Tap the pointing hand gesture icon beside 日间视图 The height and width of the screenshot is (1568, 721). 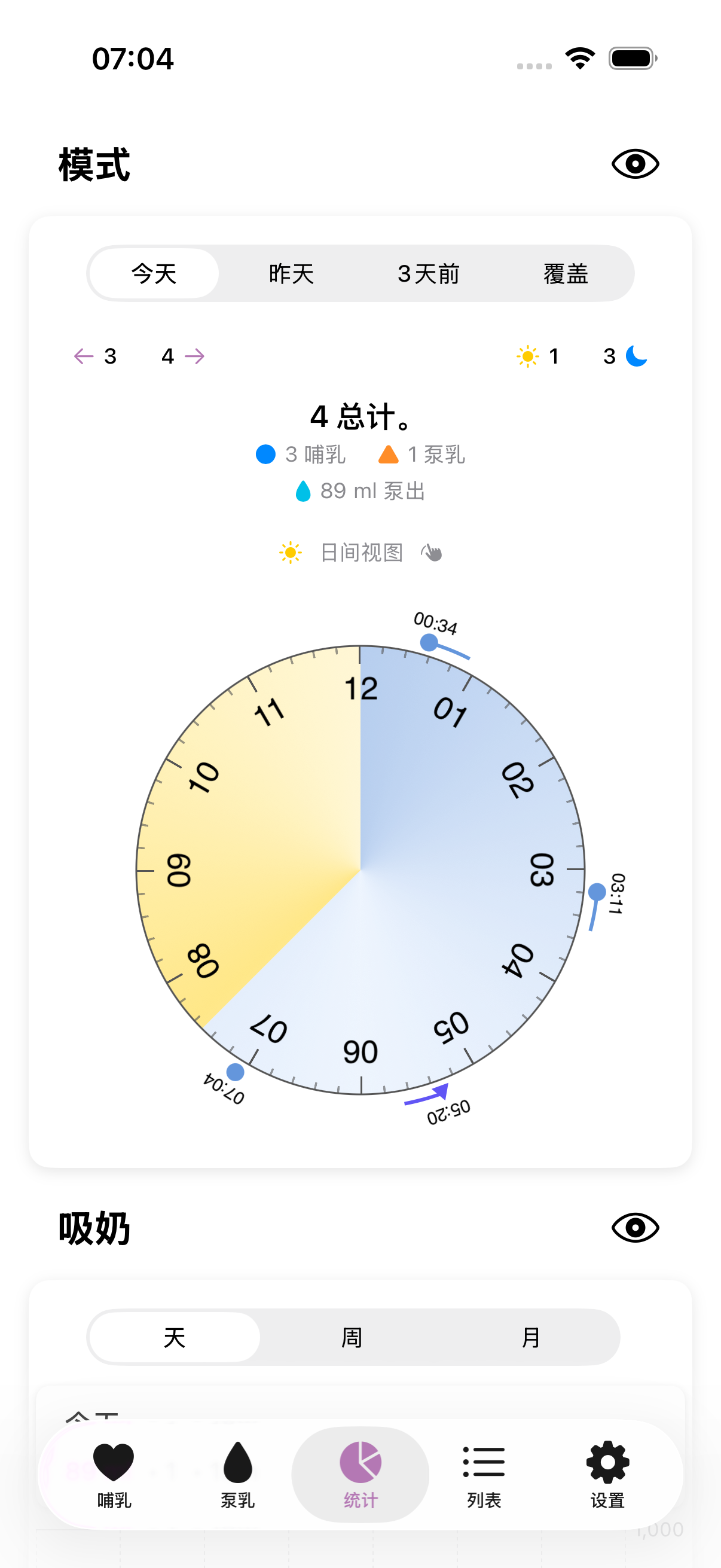[432, 553]
